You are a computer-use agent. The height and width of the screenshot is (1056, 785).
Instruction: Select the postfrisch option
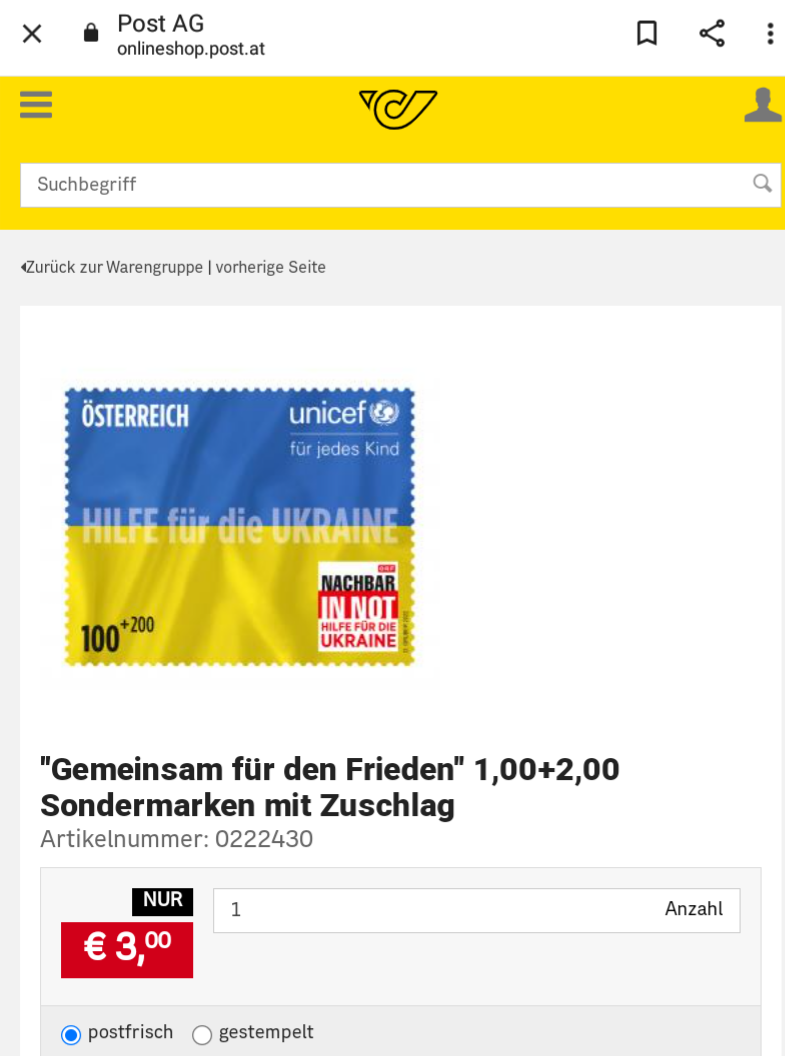(71, 1034)
